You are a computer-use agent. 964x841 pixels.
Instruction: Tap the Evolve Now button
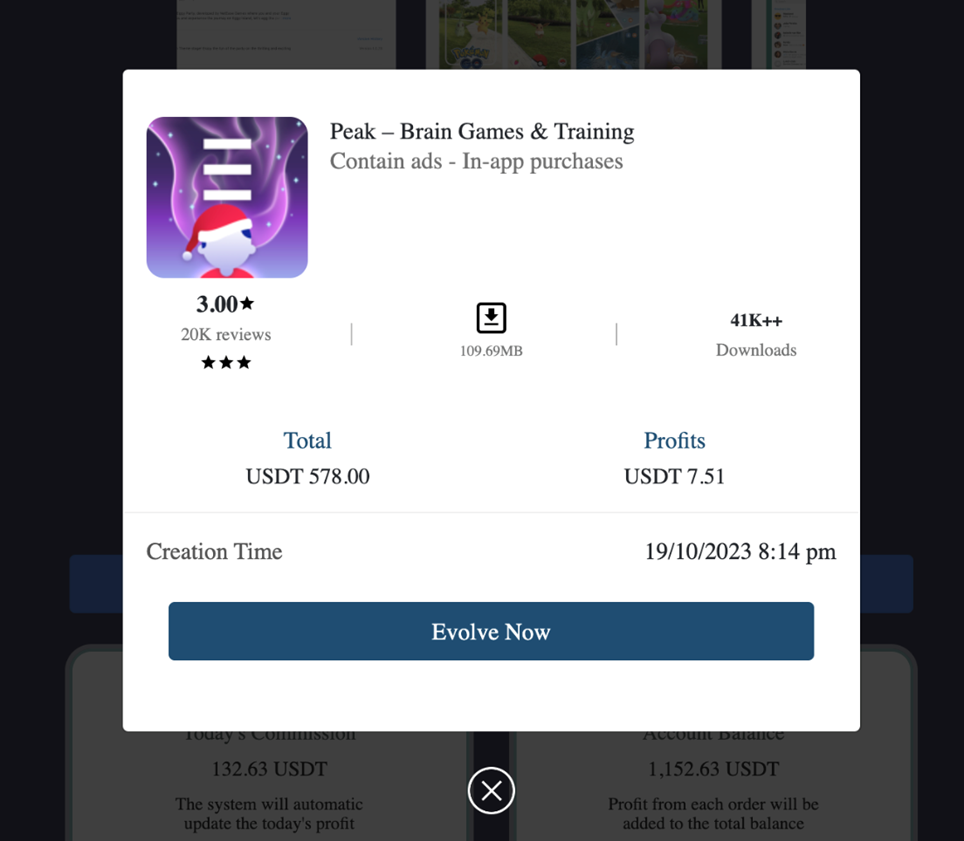click(491, 631)
